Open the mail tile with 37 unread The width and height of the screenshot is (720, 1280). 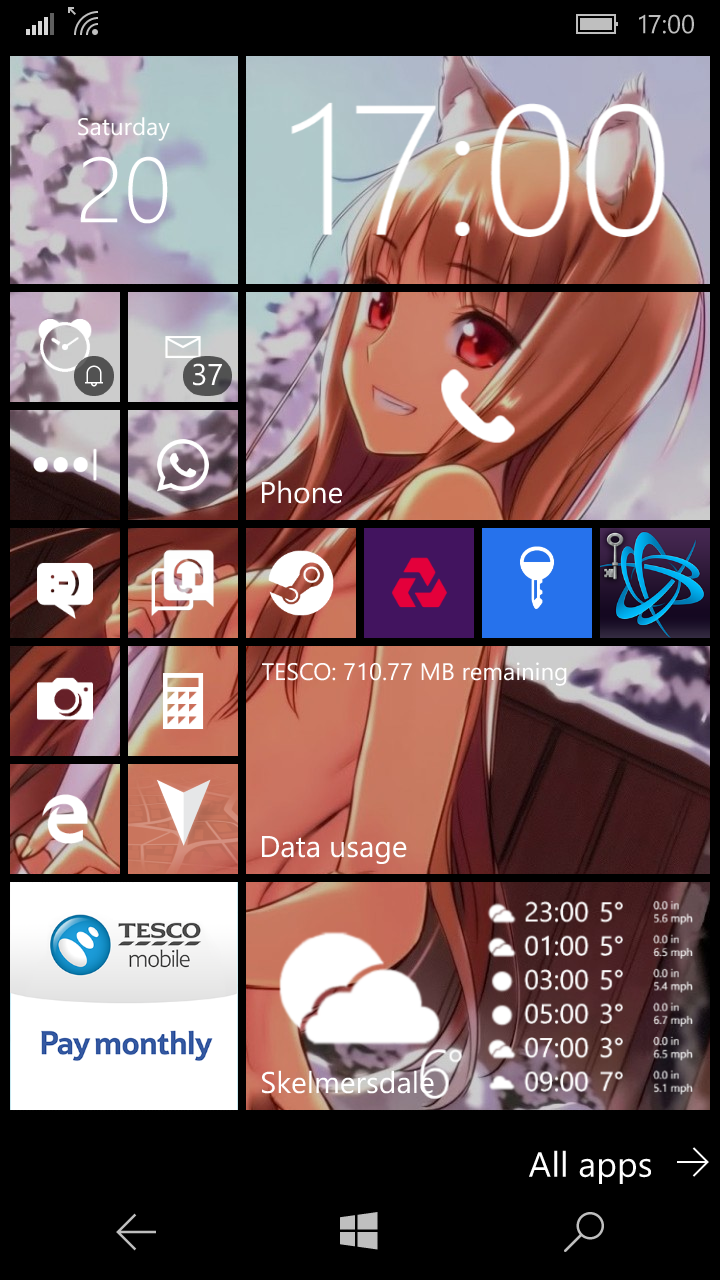tap(183, 347)
